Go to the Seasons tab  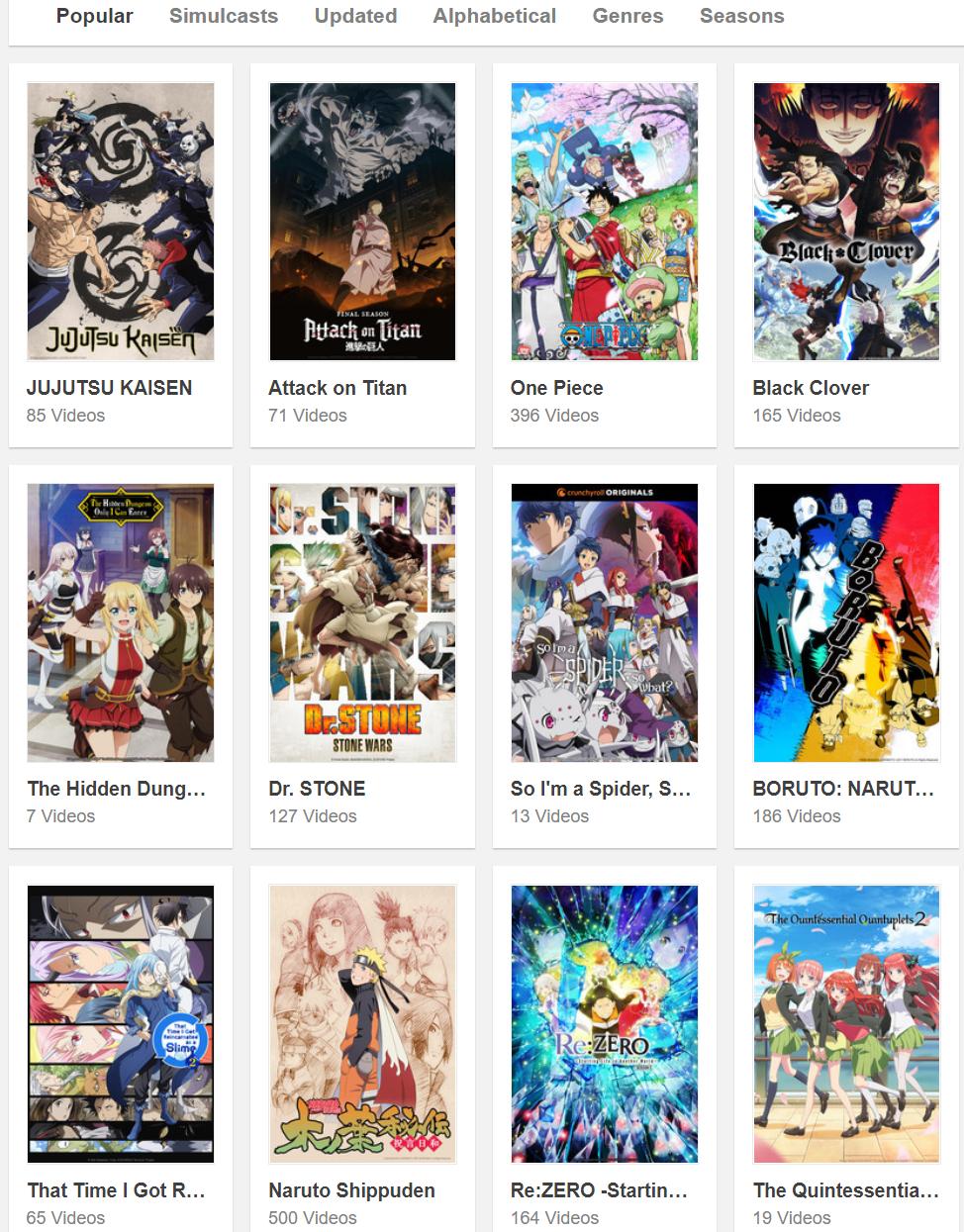741,16
